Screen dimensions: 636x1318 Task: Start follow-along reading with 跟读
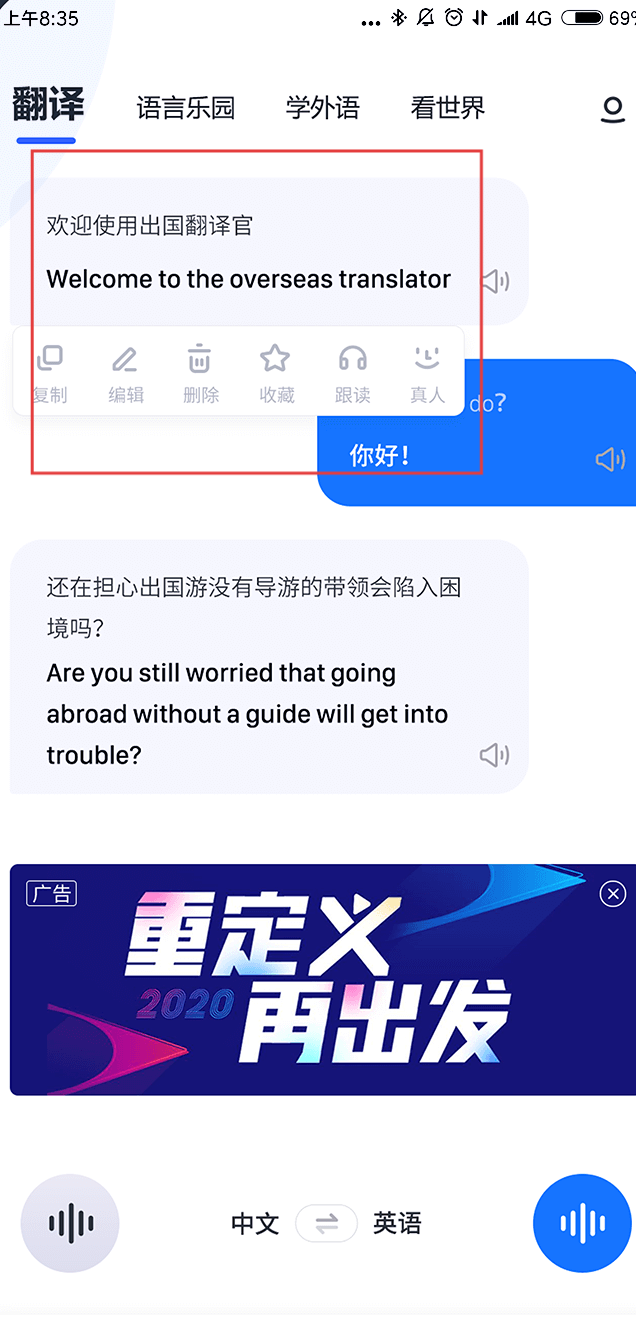[x=352, y=374]
